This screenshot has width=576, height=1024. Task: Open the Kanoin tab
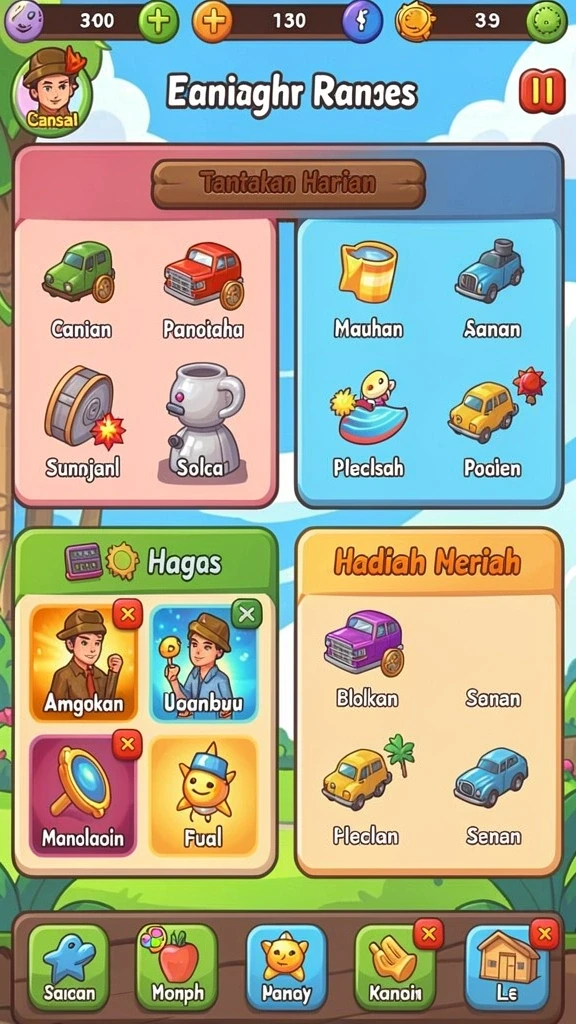click(395, 968)
